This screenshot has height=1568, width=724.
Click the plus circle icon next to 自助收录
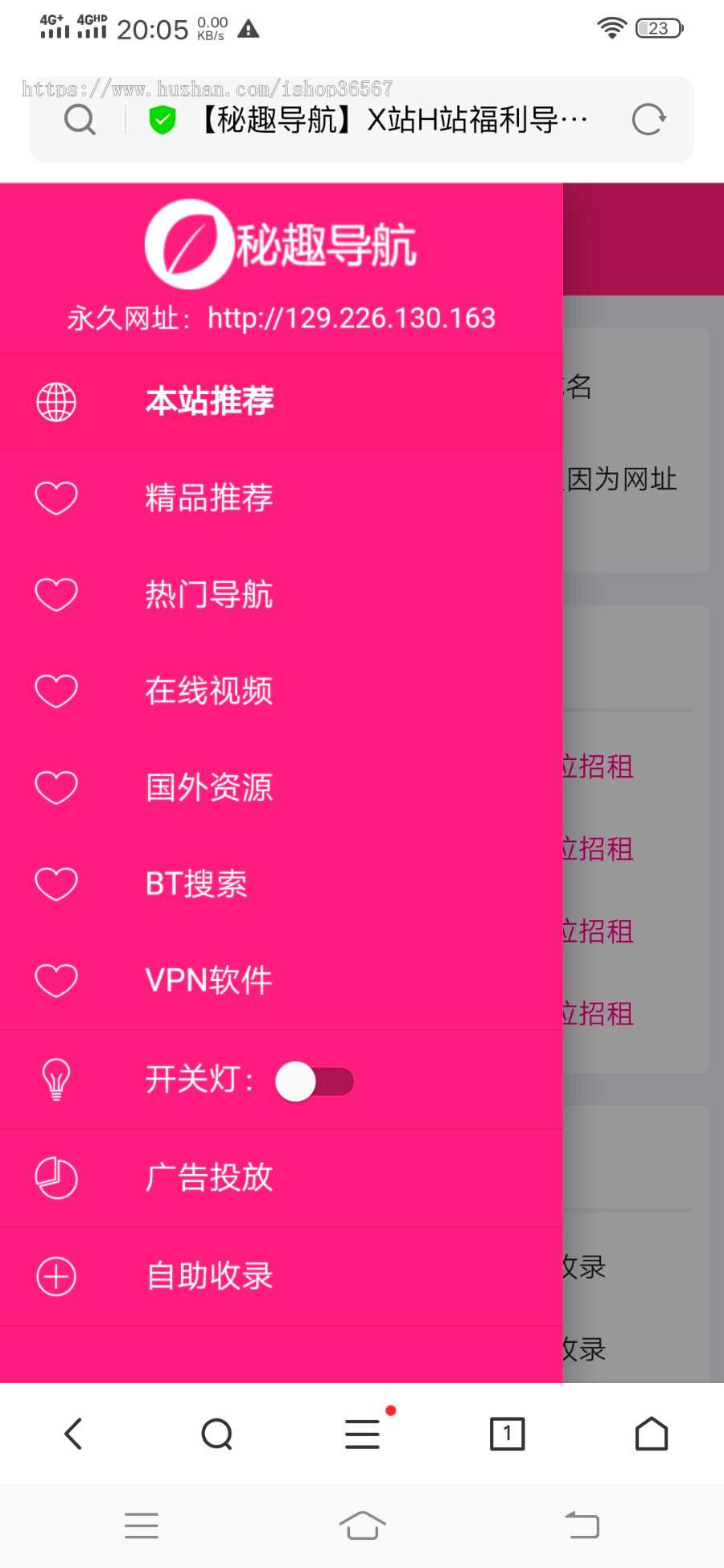point(55,1275)
